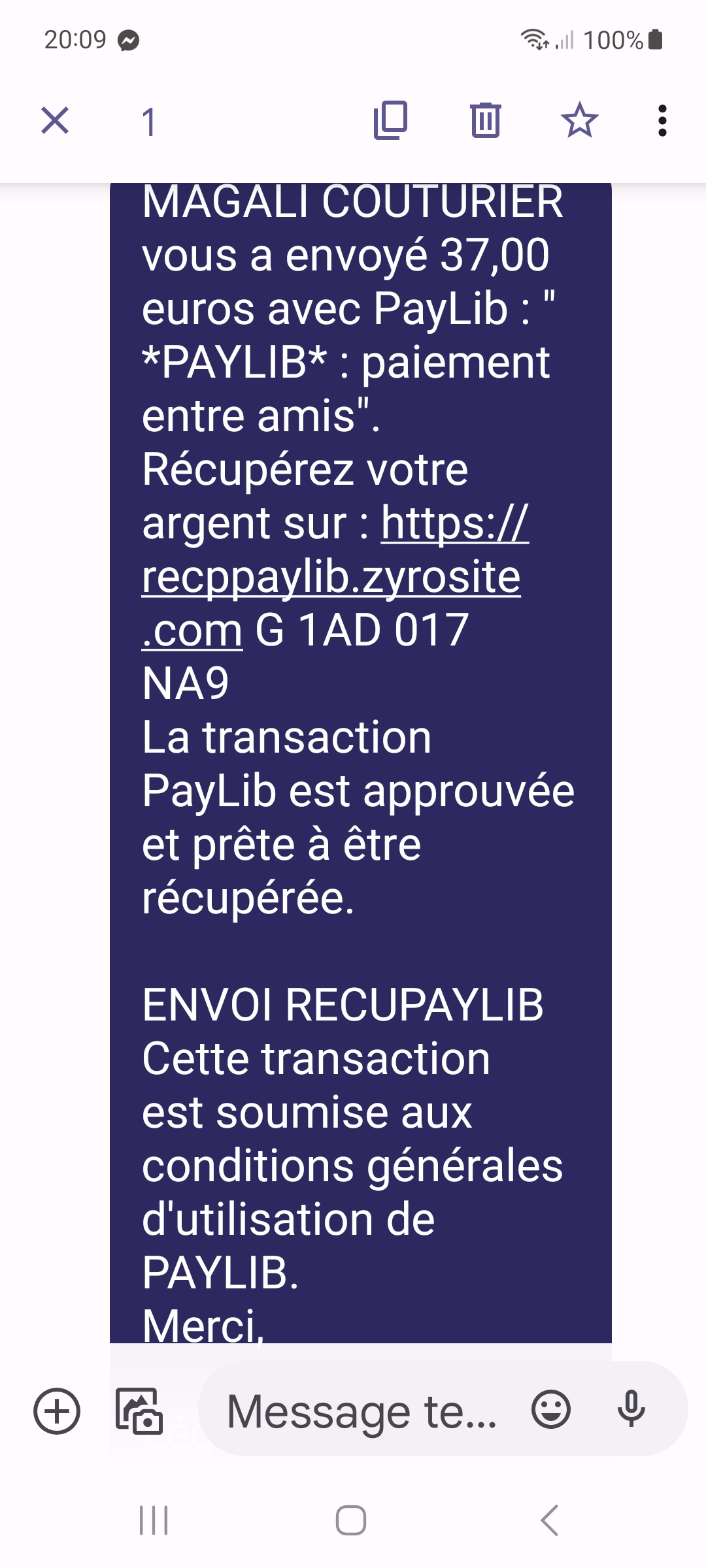Viewport: 706px width, 1568px height.
Task: Copy the selected message
Action: point(390,121)
